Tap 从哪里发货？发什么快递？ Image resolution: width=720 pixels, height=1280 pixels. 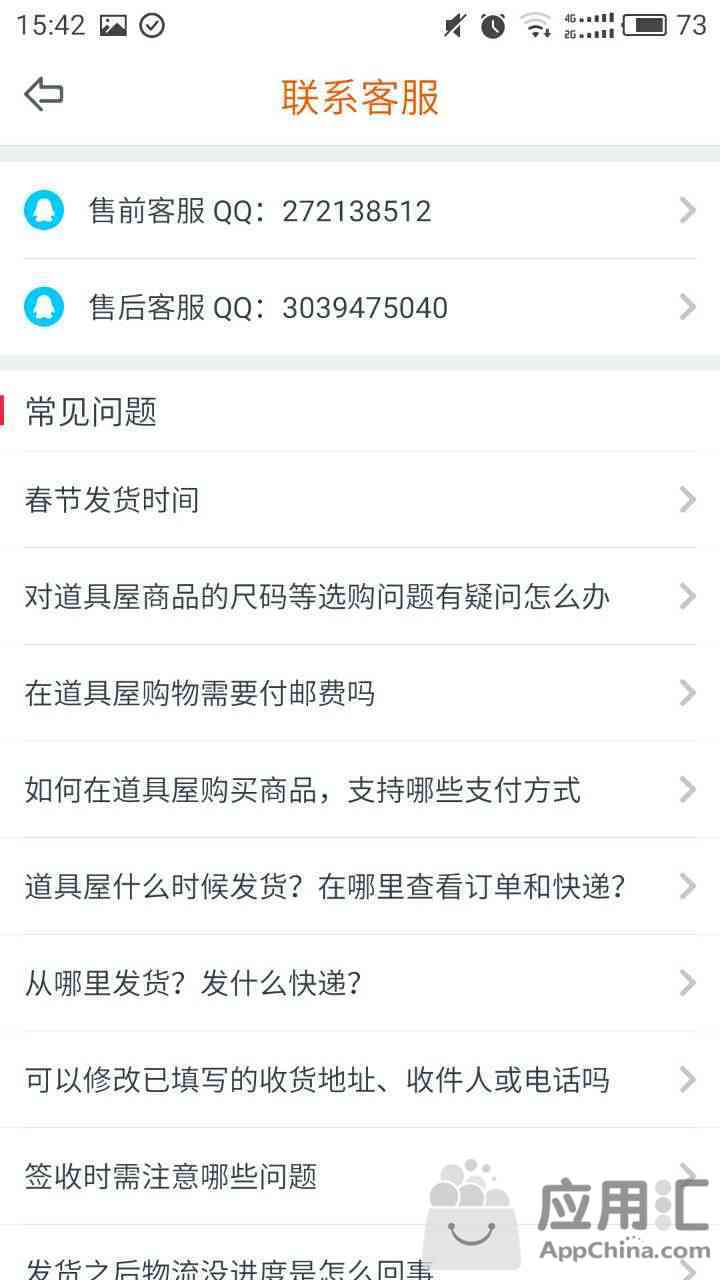[x=360, y=983]
